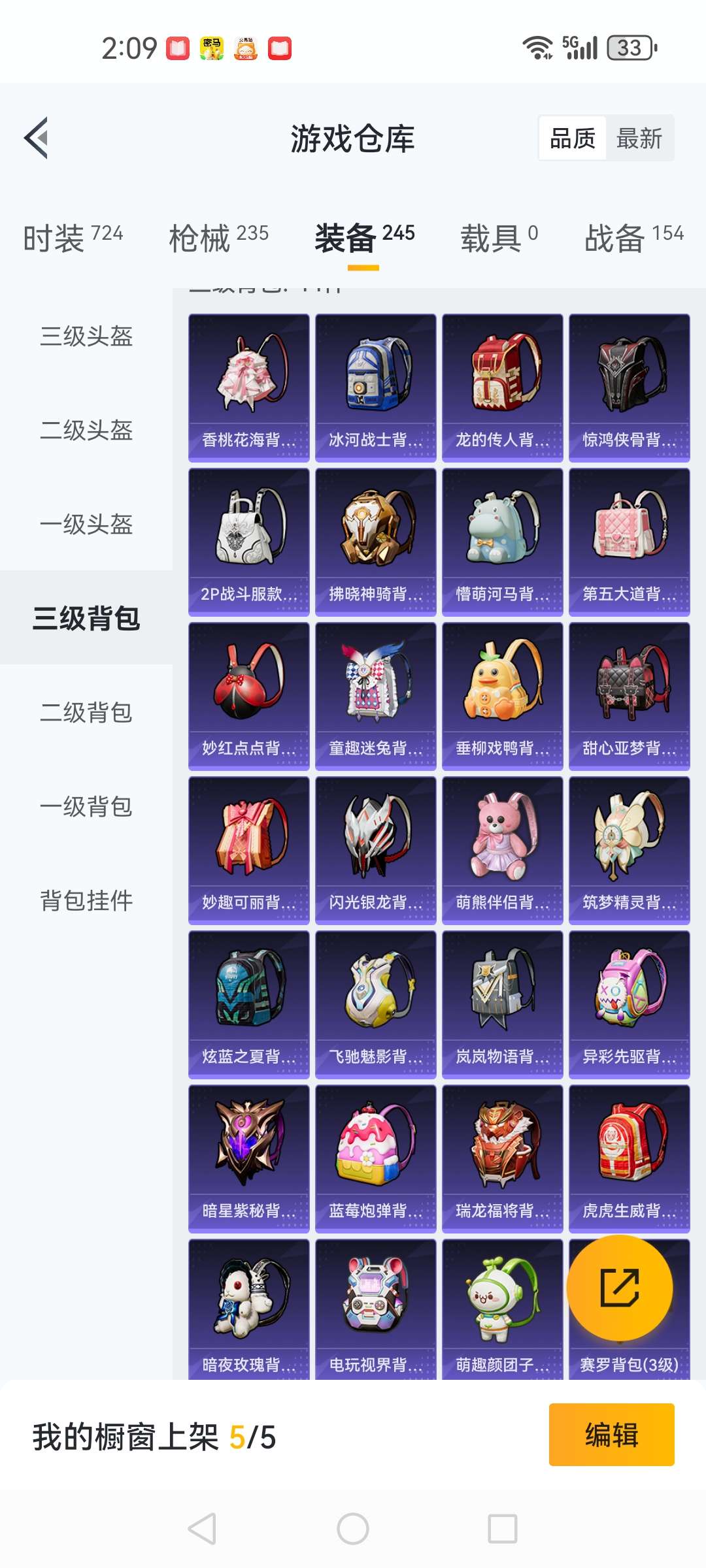Open the 蓝莓炮弹背包 item

(375, 1158)
